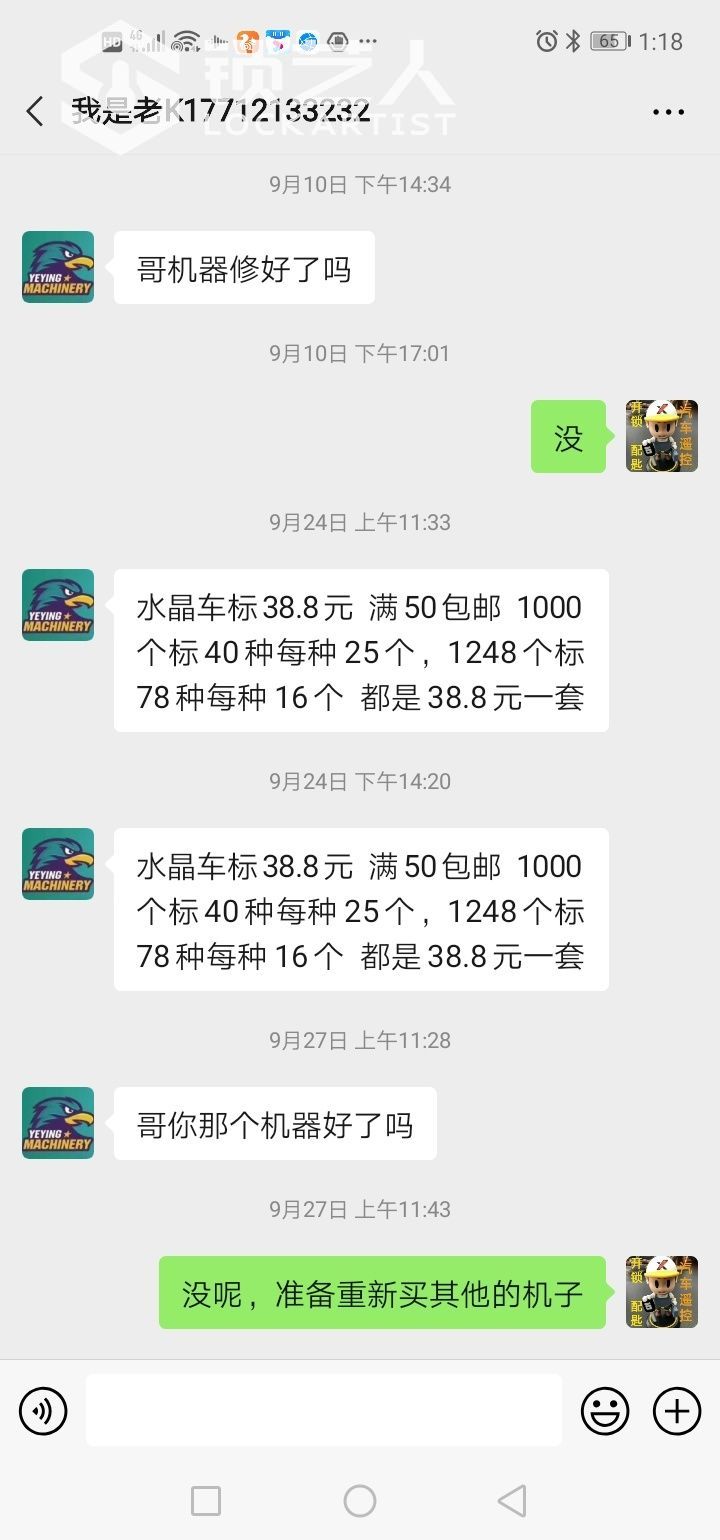Image resolution: width=720 pixels, height=1540 pixels.
Task: Open contact avatar beside 哥机器修好了吗
Action: click(x=58, y=267)
